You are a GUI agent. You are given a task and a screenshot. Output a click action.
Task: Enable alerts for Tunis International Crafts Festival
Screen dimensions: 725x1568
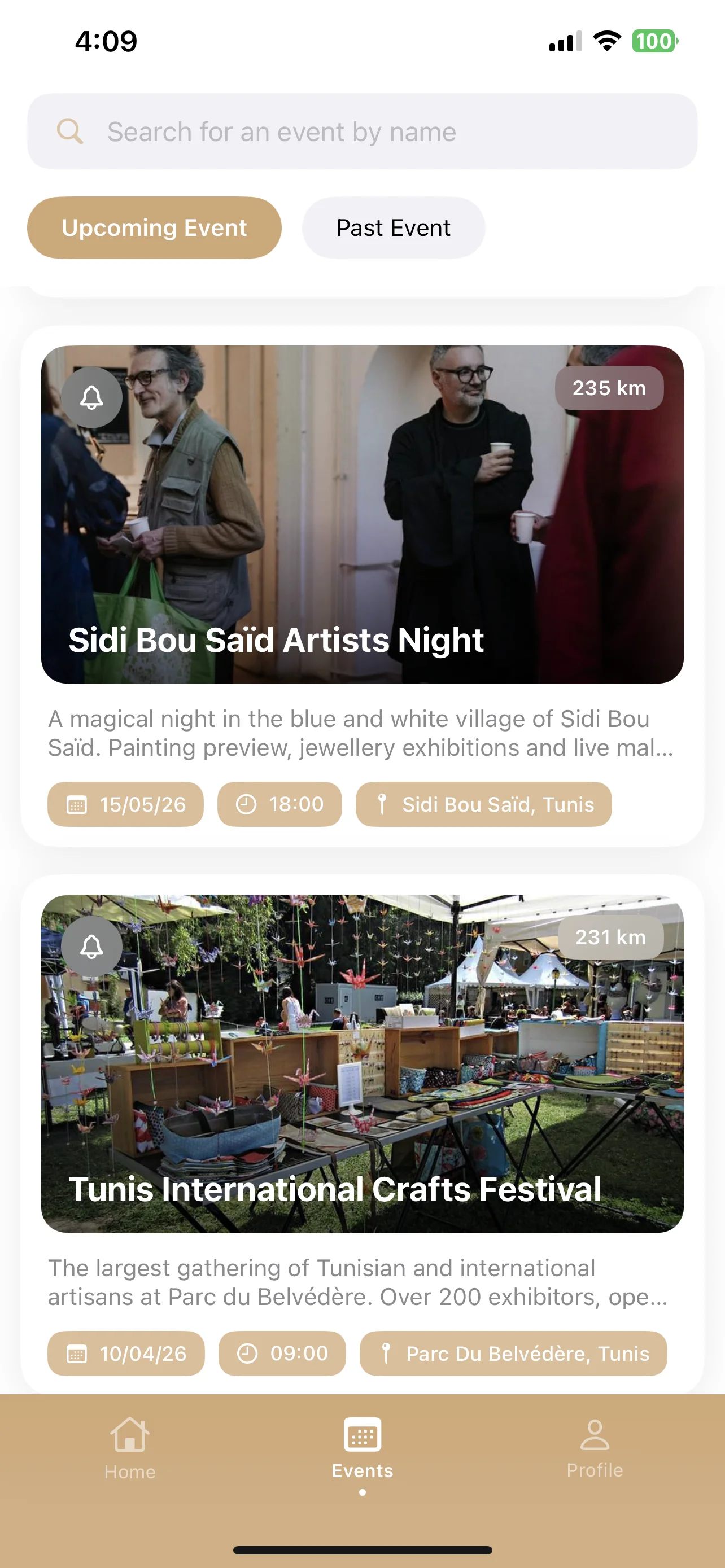(x=91, y=945)
